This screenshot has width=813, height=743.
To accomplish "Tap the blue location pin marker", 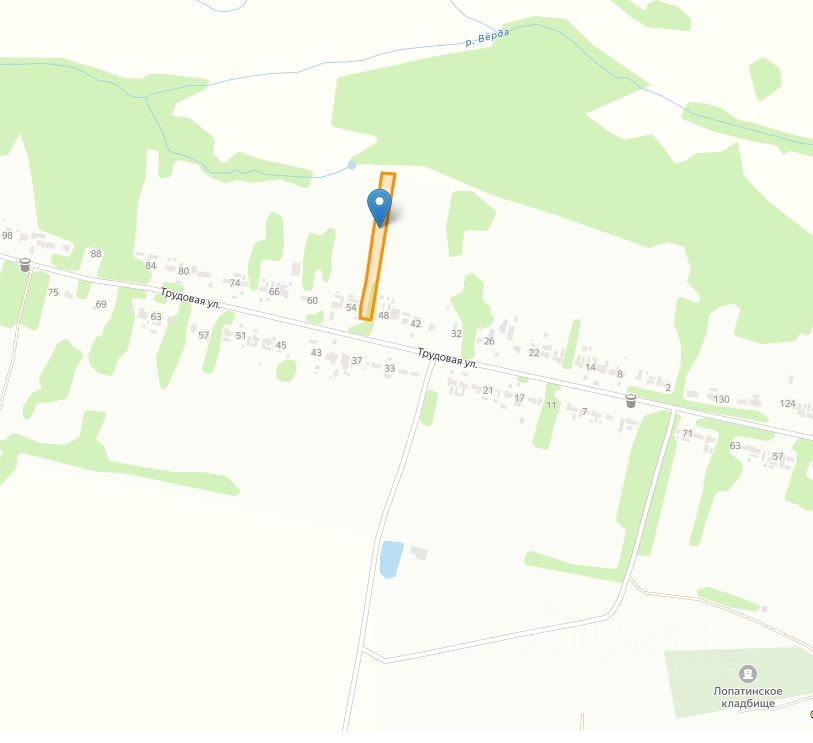I will (380, 205).
